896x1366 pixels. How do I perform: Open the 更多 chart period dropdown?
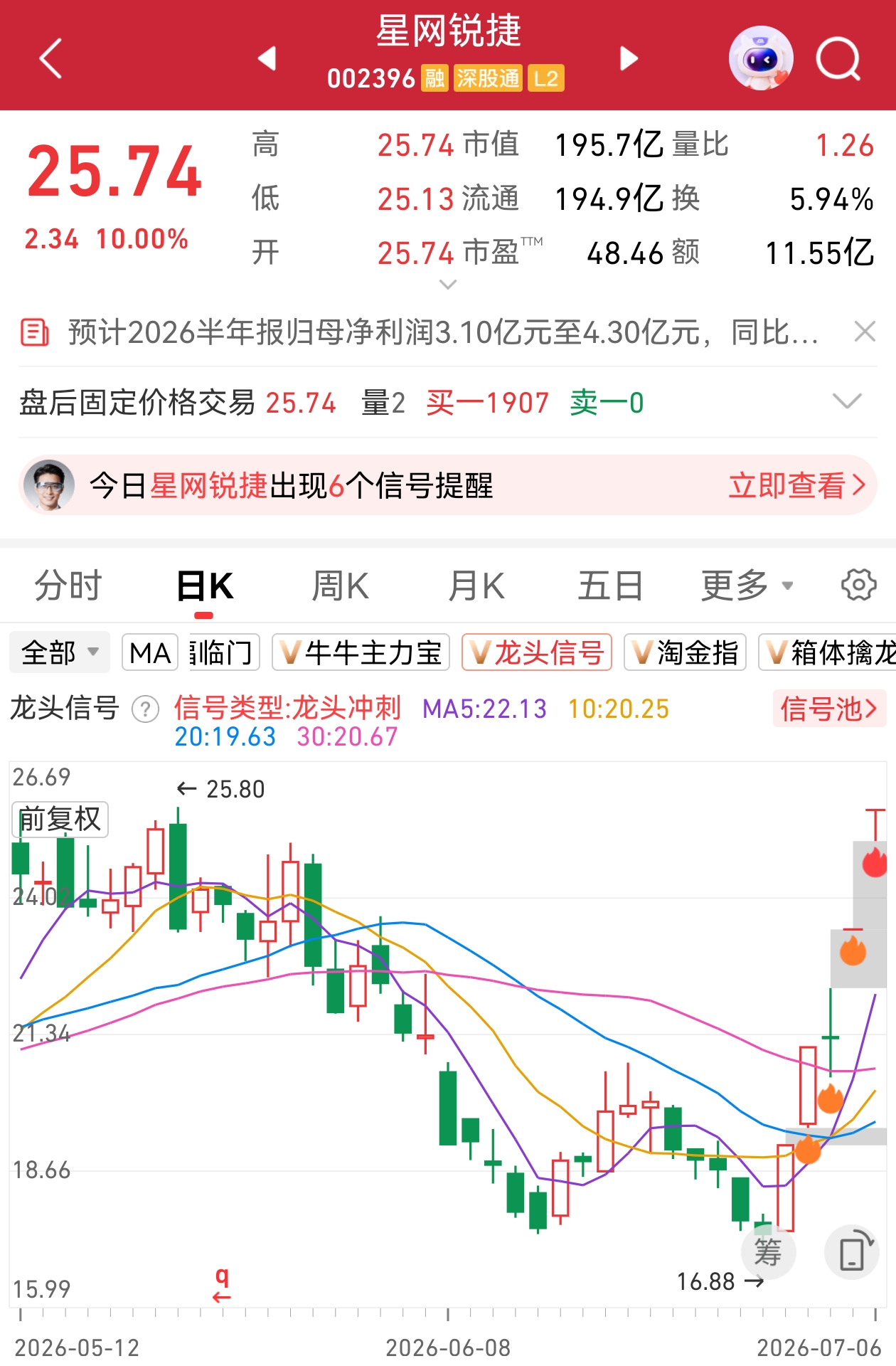pos(747,586)
